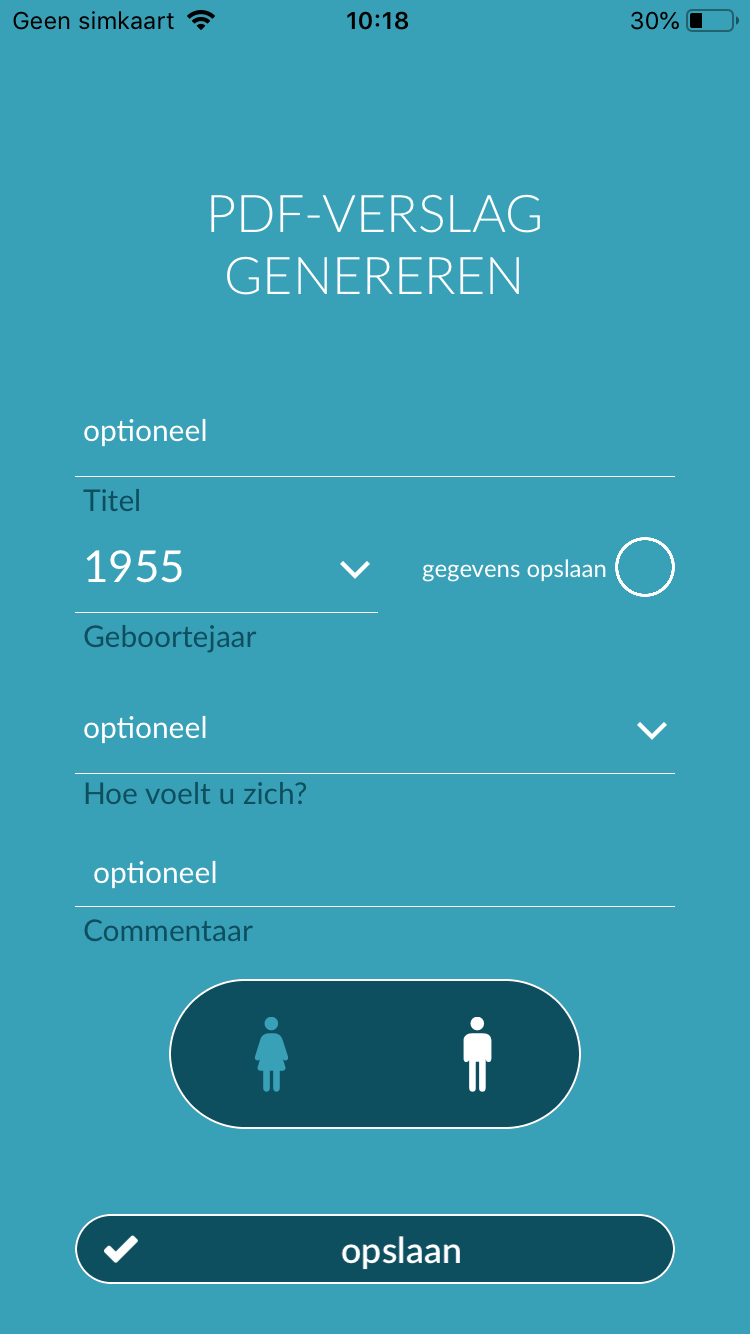Tap the Titel text field

(375, 432)
